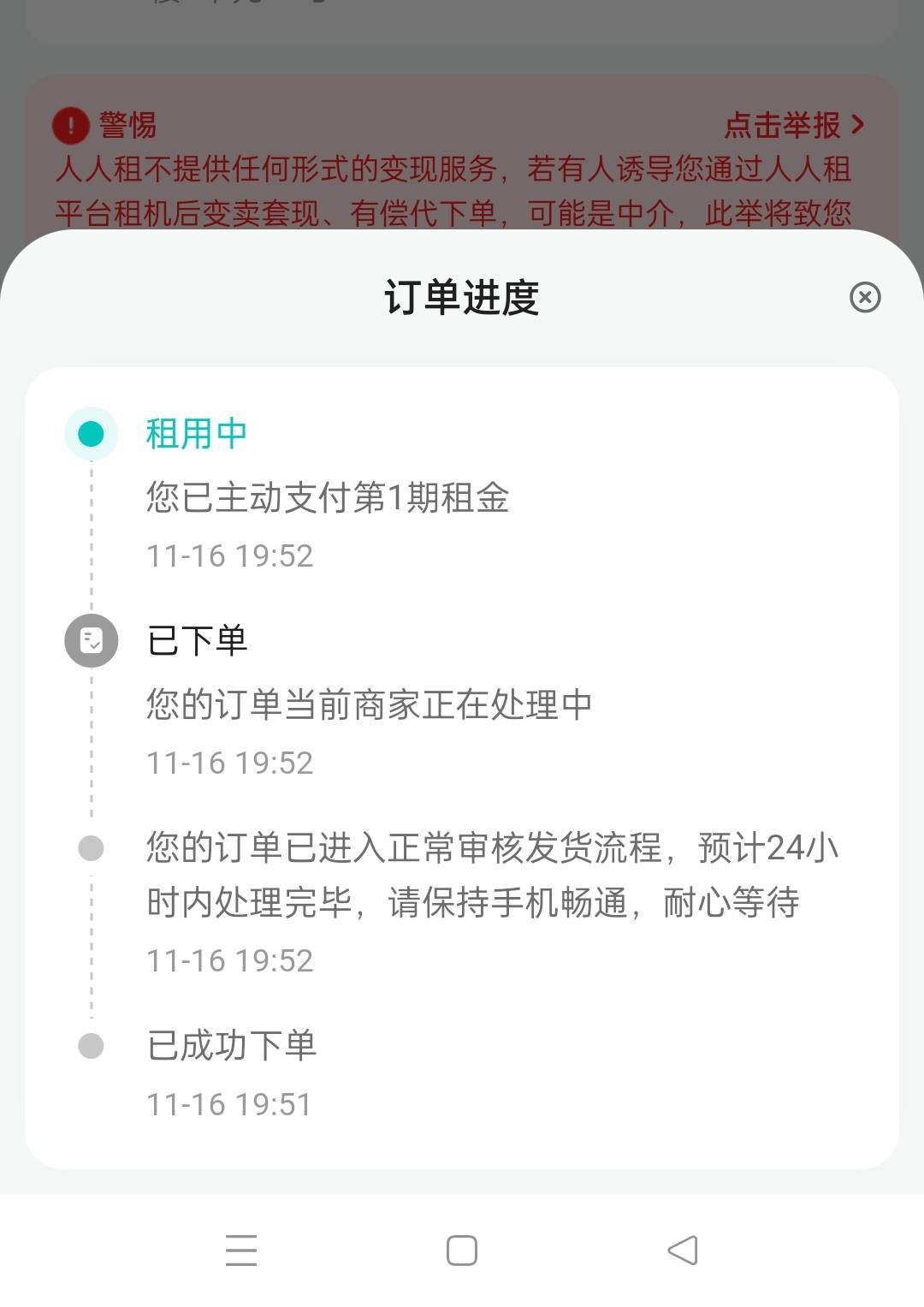Open recent apps from the navigation bar
The height and width of the screenshot is (1307, 924).
(241, 1251)
